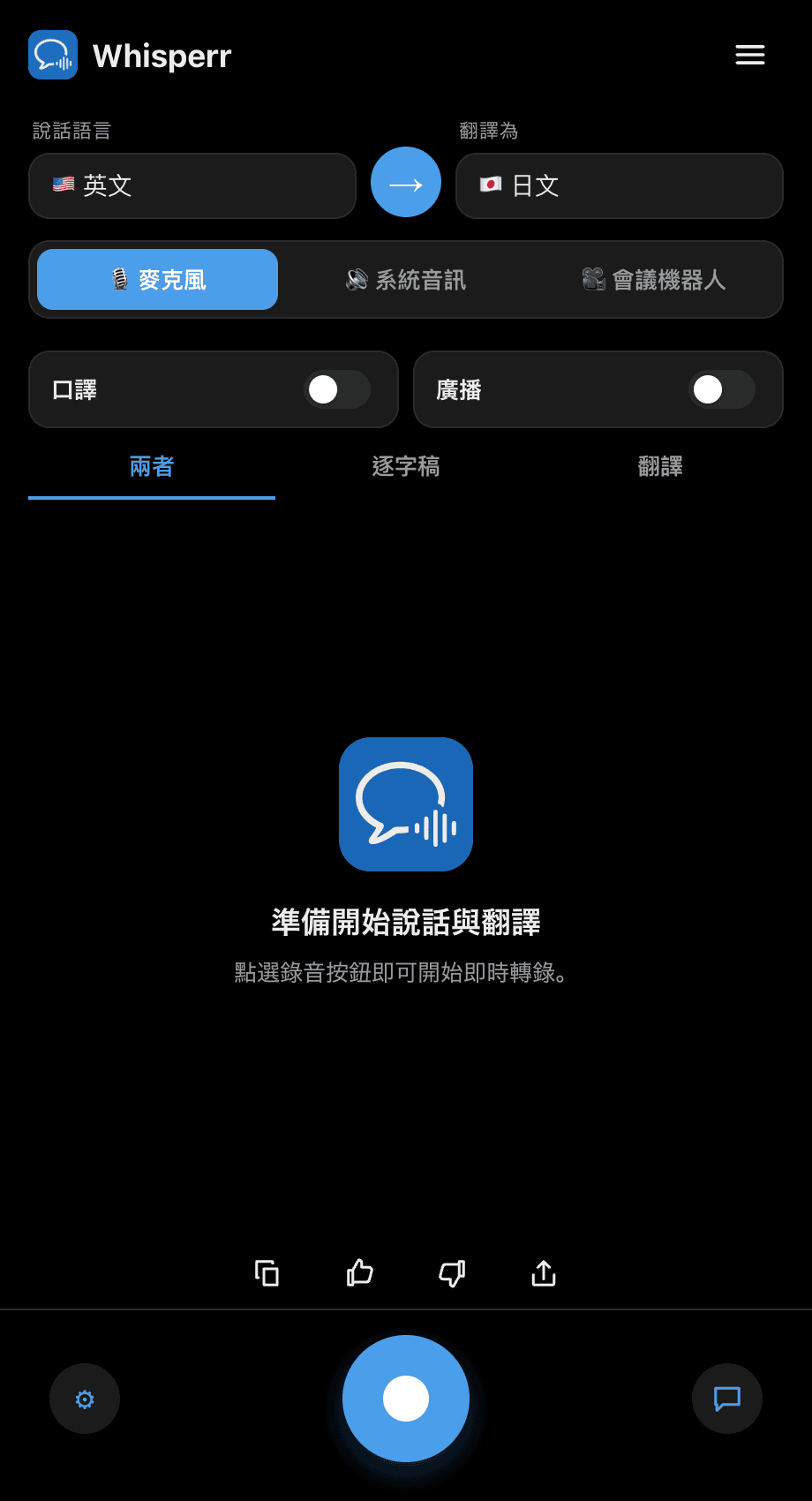Give a thumbs up rating
The width and height of the screenshot is (812, 1501).
coord(359,1273)
